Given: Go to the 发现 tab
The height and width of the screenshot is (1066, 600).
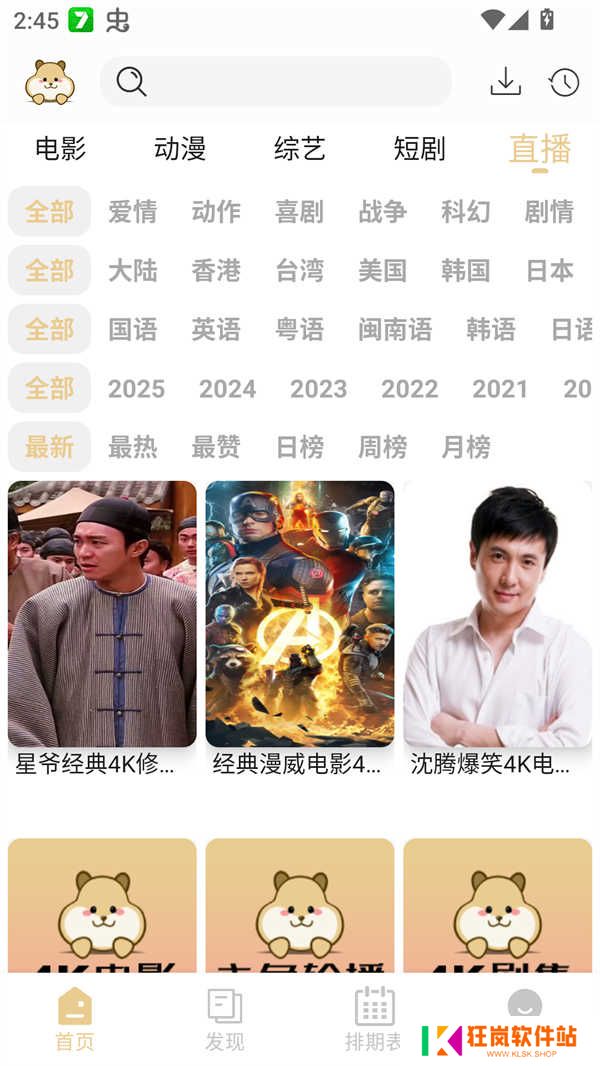Looking at the screenshot, I should 224,1020.
